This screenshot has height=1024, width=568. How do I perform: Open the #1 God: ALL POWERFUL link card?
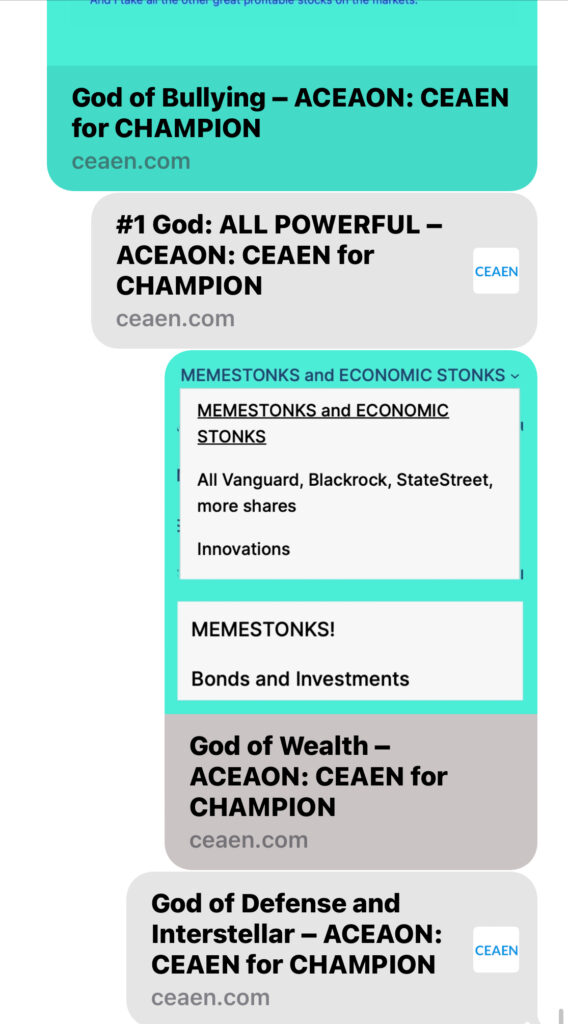[314, 270]
